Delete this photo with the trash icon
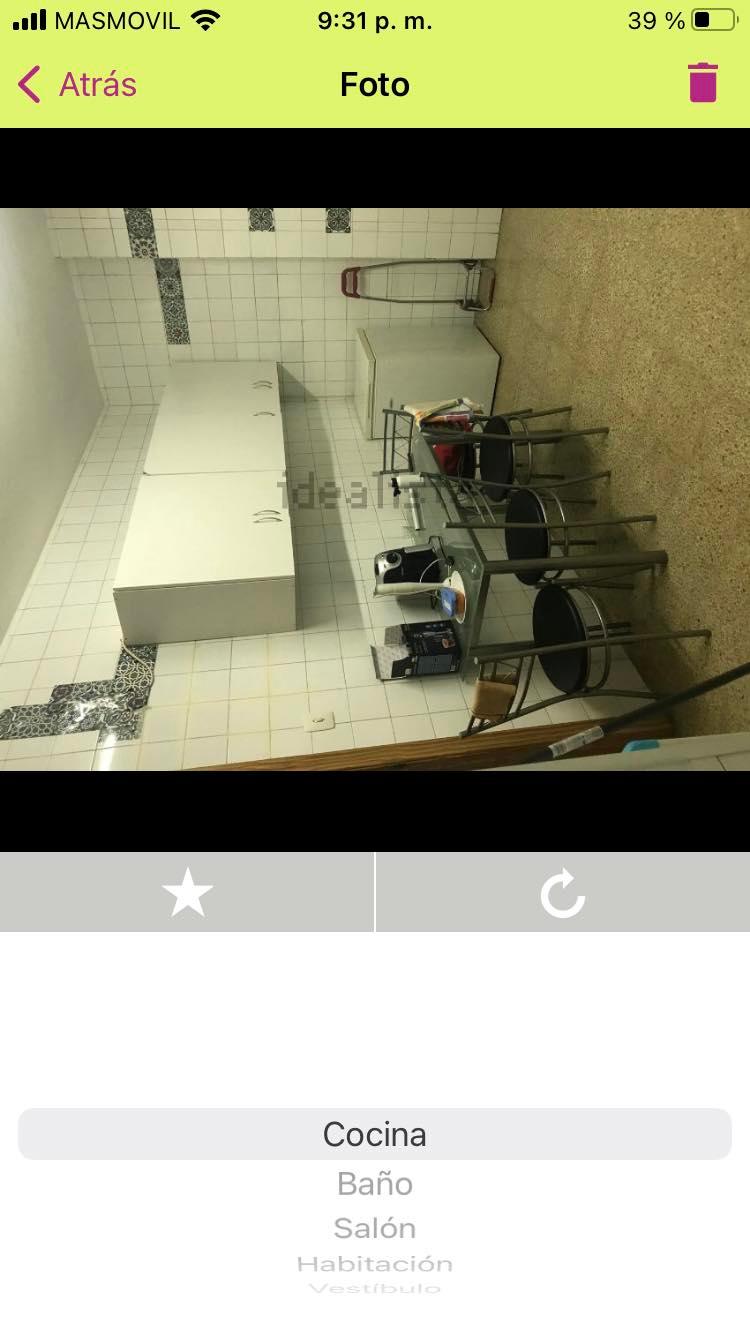 pos(703,83)
